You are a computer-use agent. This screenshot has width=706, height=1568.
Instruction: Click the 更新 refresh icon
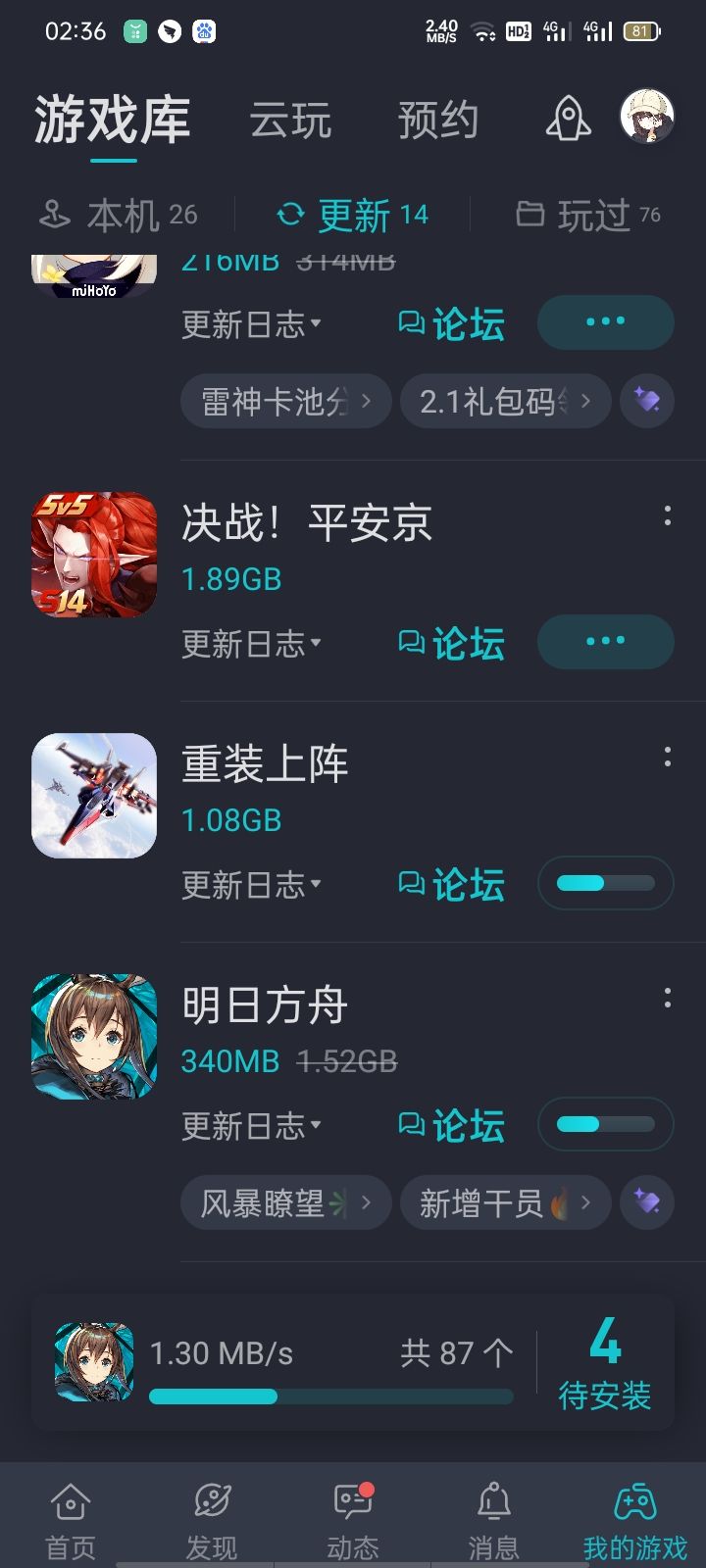pos(290,214)
